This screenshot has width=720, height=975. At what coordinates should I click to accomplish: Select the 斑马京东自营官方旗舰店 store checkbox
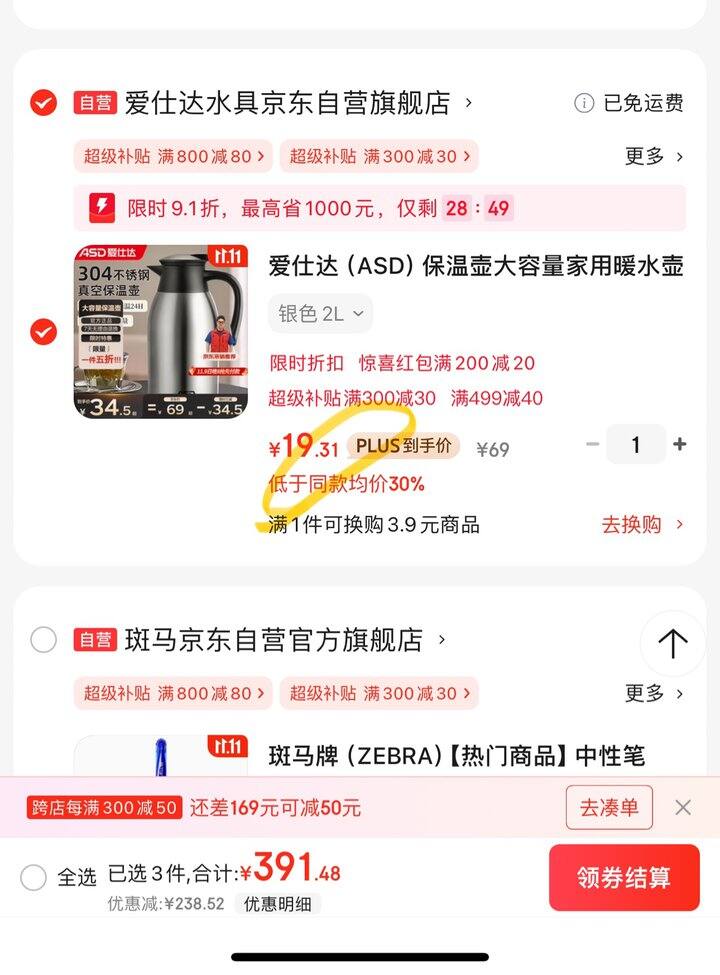click(43, 640)
